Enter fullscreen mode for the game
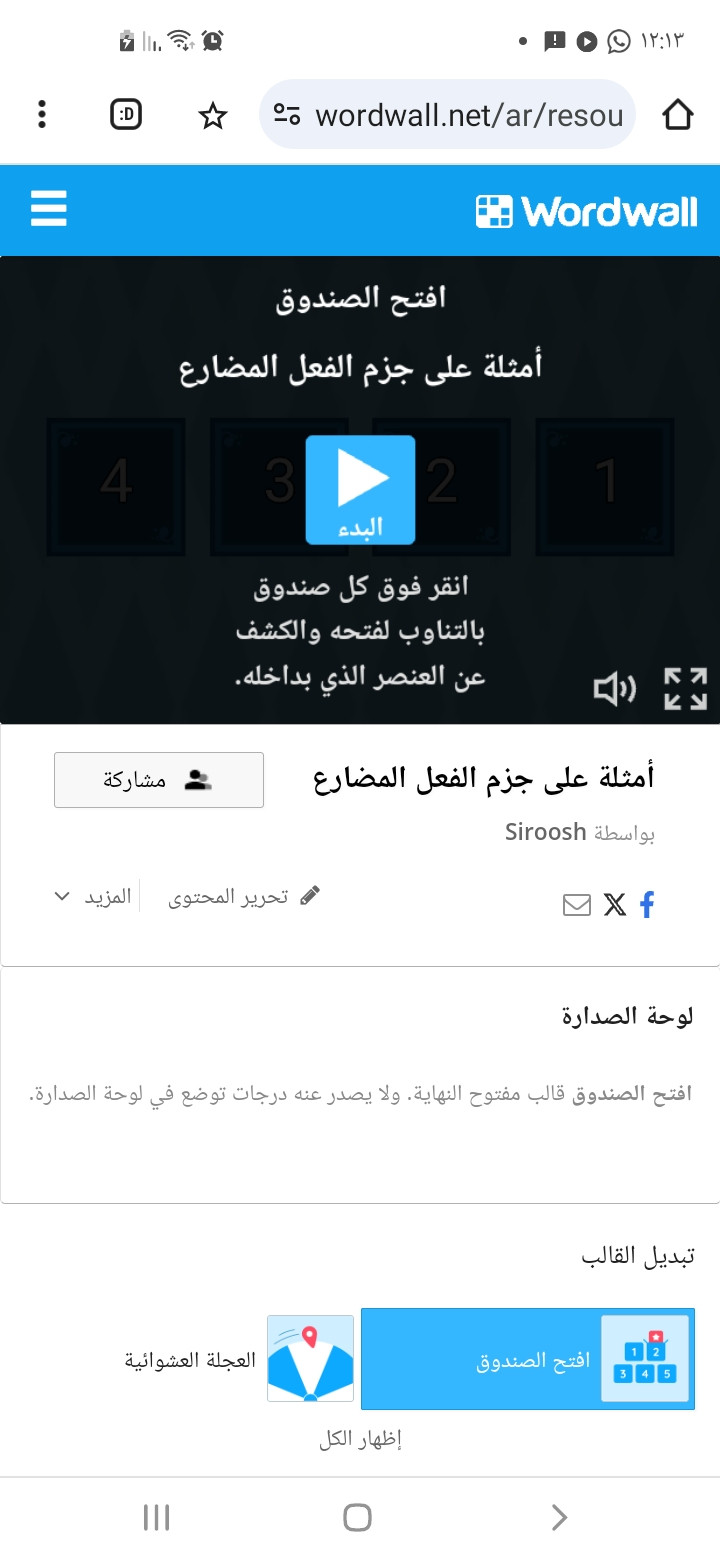 pos(686,689)
